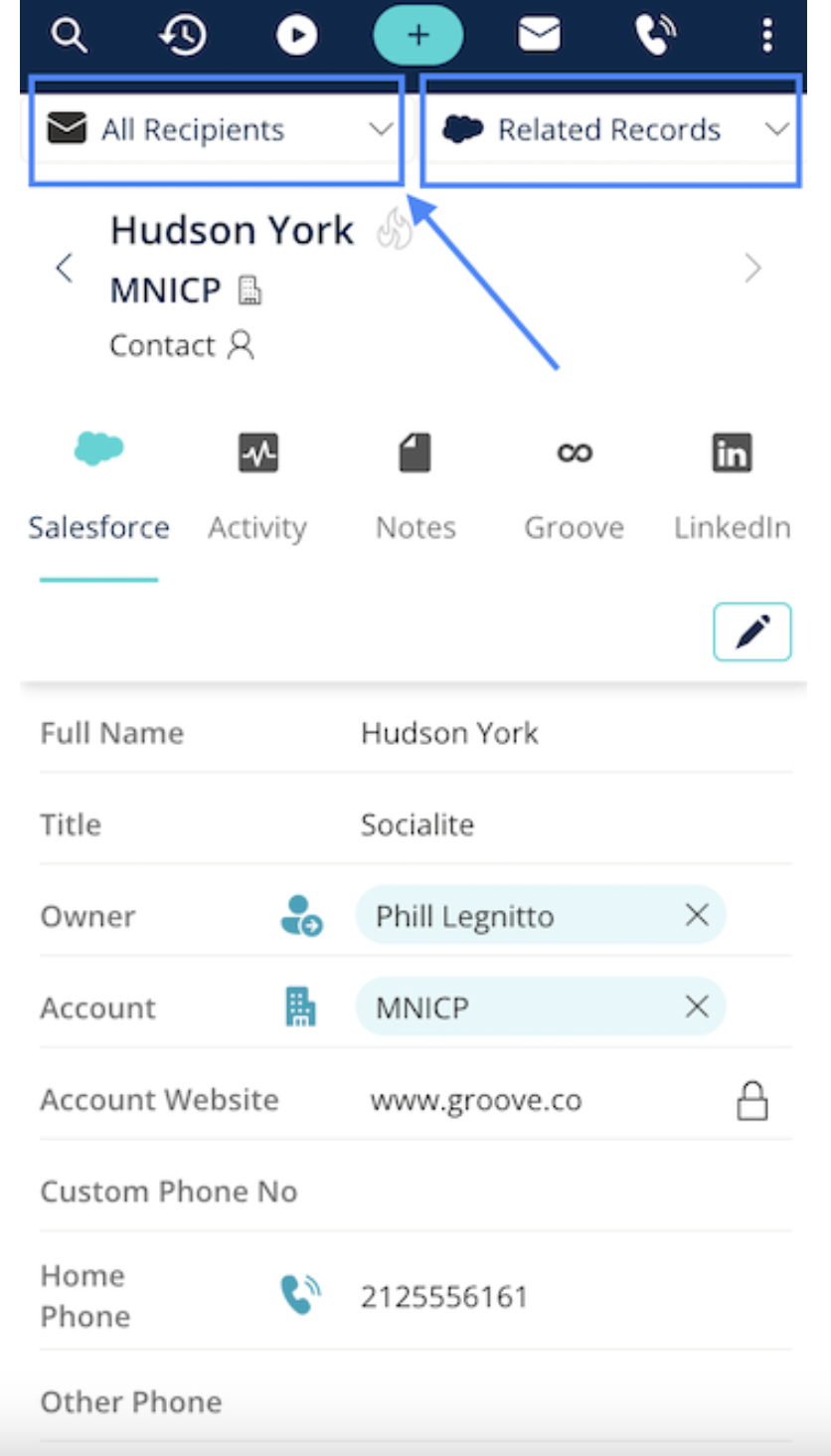831x1456 pixels.
Task: Open the search magnifier icon
Action: 70,36
